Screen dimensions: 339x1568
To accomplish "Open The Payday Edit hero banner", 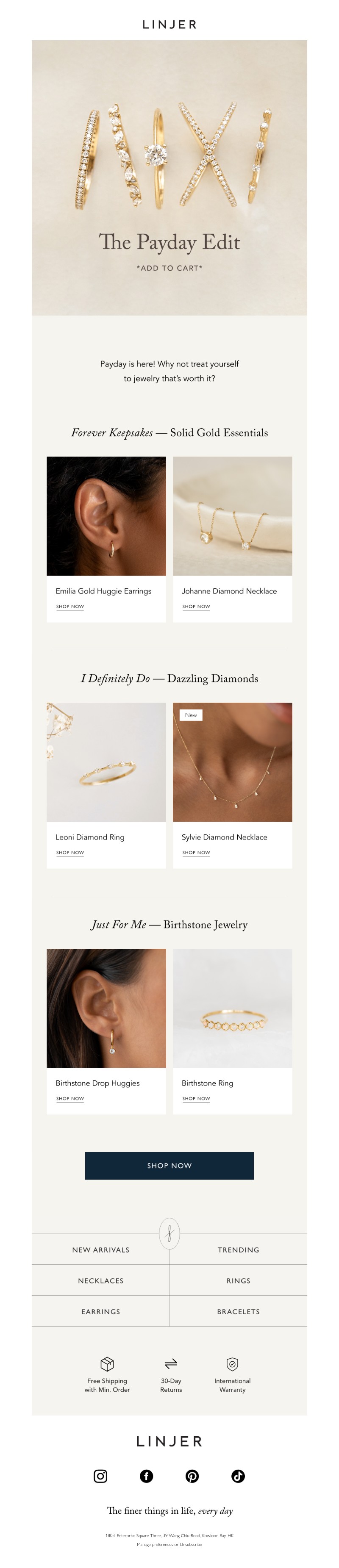I will 169,177.
